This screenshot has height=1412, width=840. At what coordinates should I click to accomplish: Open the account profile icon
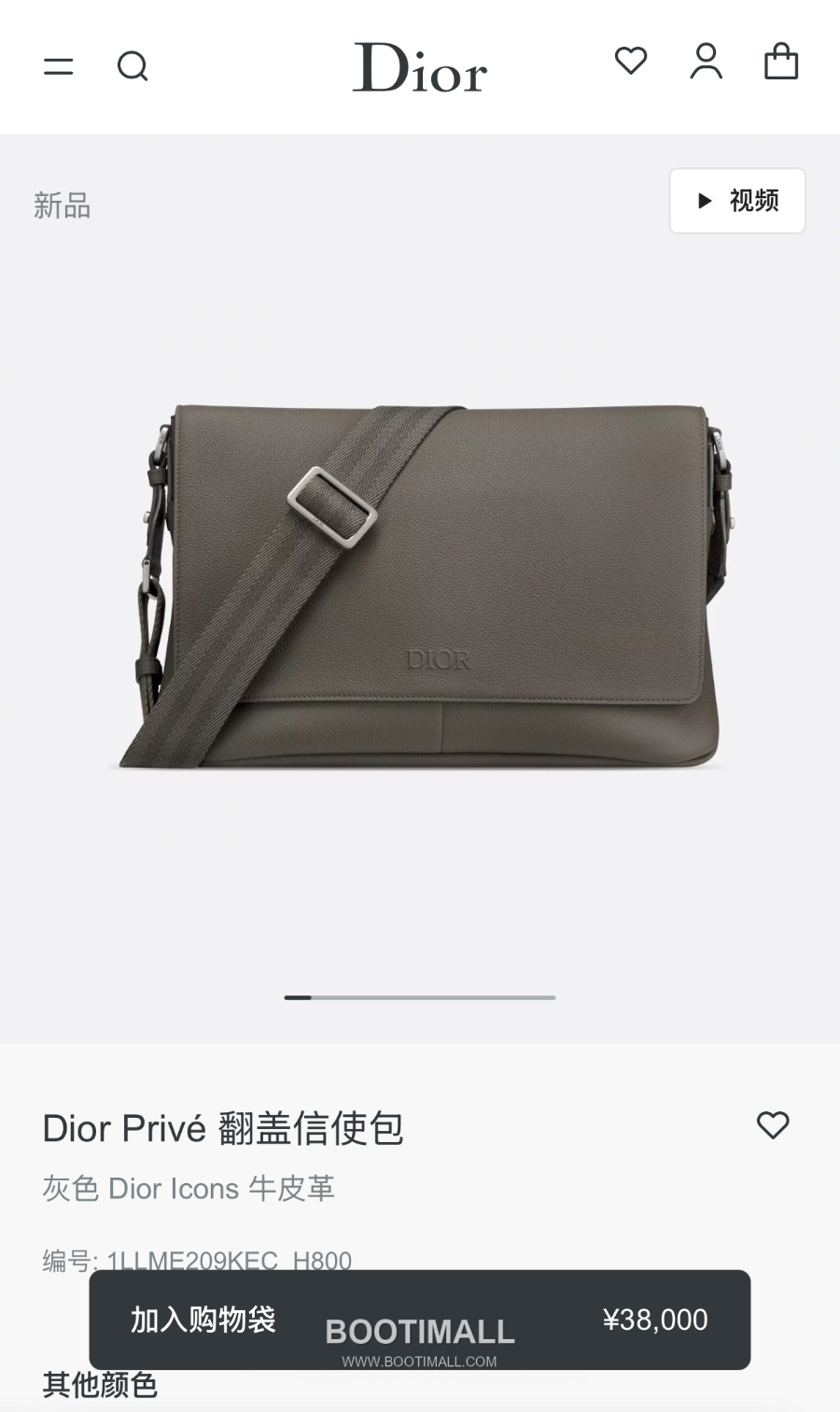706,63
